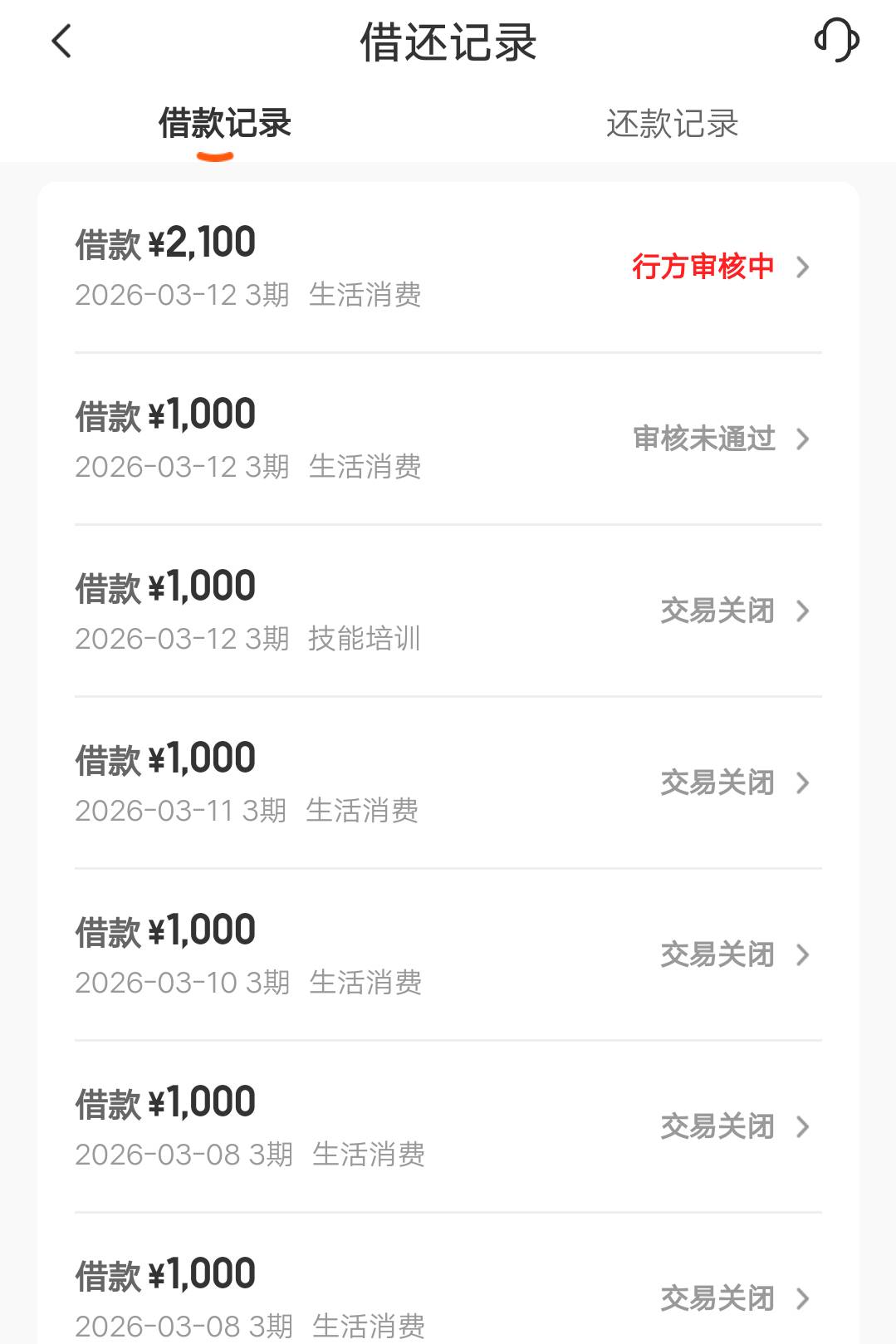
Task: Open the loan record dated 2026-03-11
Action: point(448,783)
